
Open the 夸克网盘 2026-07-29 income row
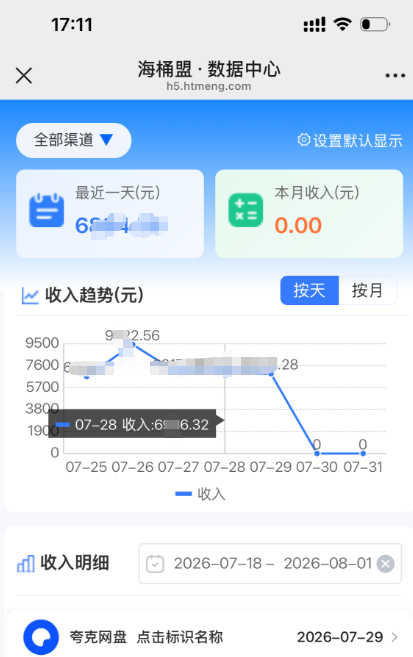[209, 637]
